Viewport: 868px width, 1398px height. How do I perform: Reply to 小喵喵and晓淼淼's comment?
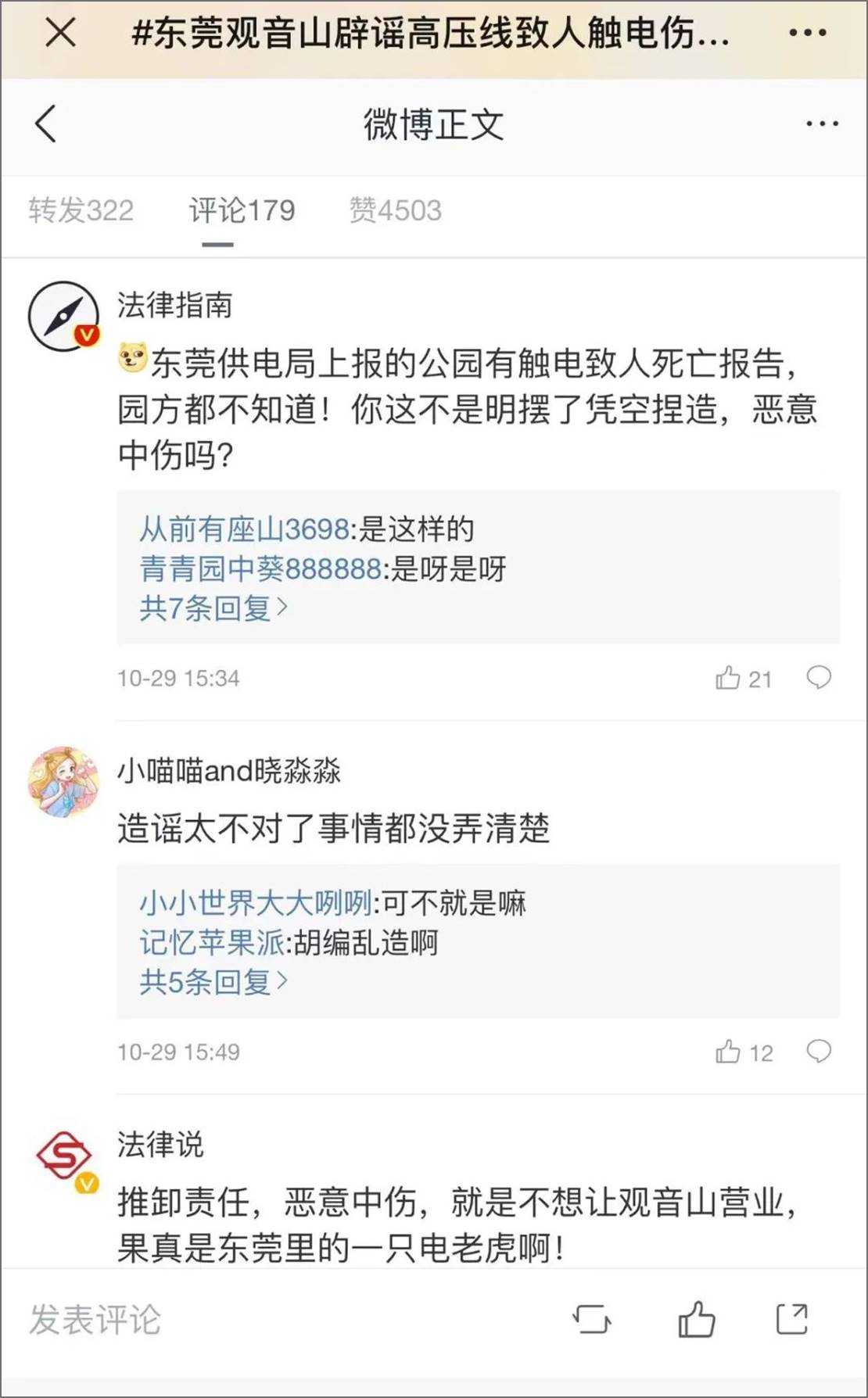click(x=818, y=1052)
